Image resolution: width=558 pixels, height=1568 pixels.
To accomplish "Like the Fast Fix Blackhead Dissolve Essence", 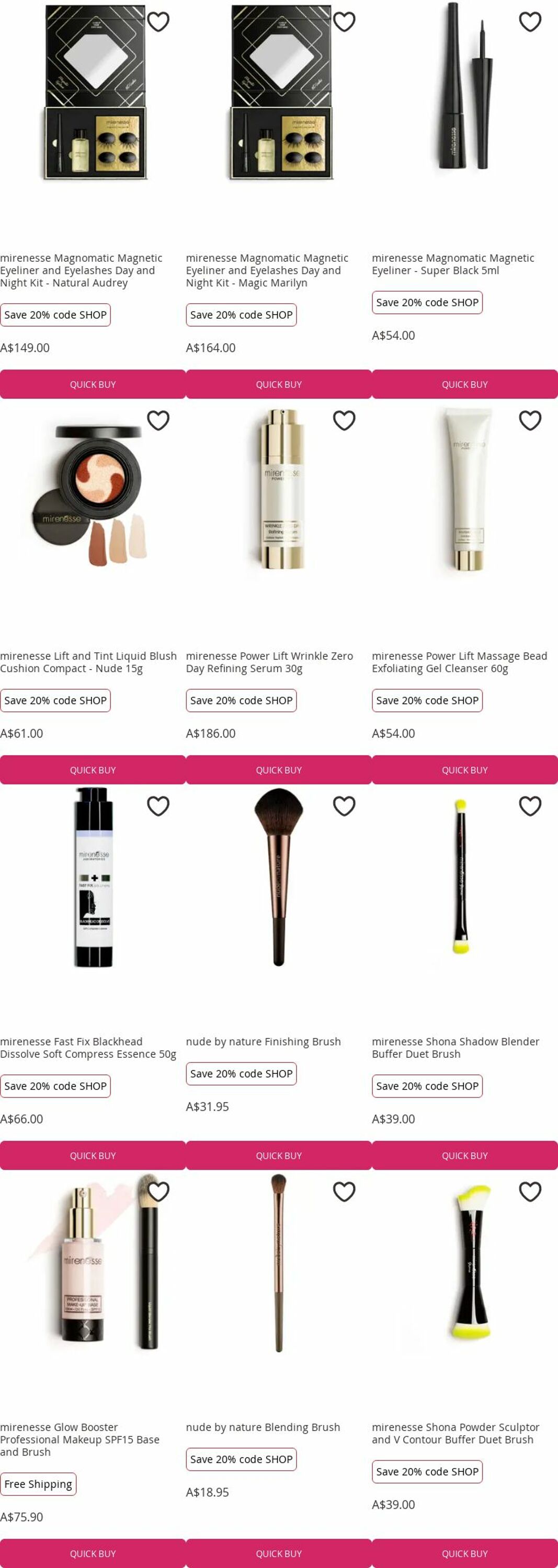I will (158, 805).
